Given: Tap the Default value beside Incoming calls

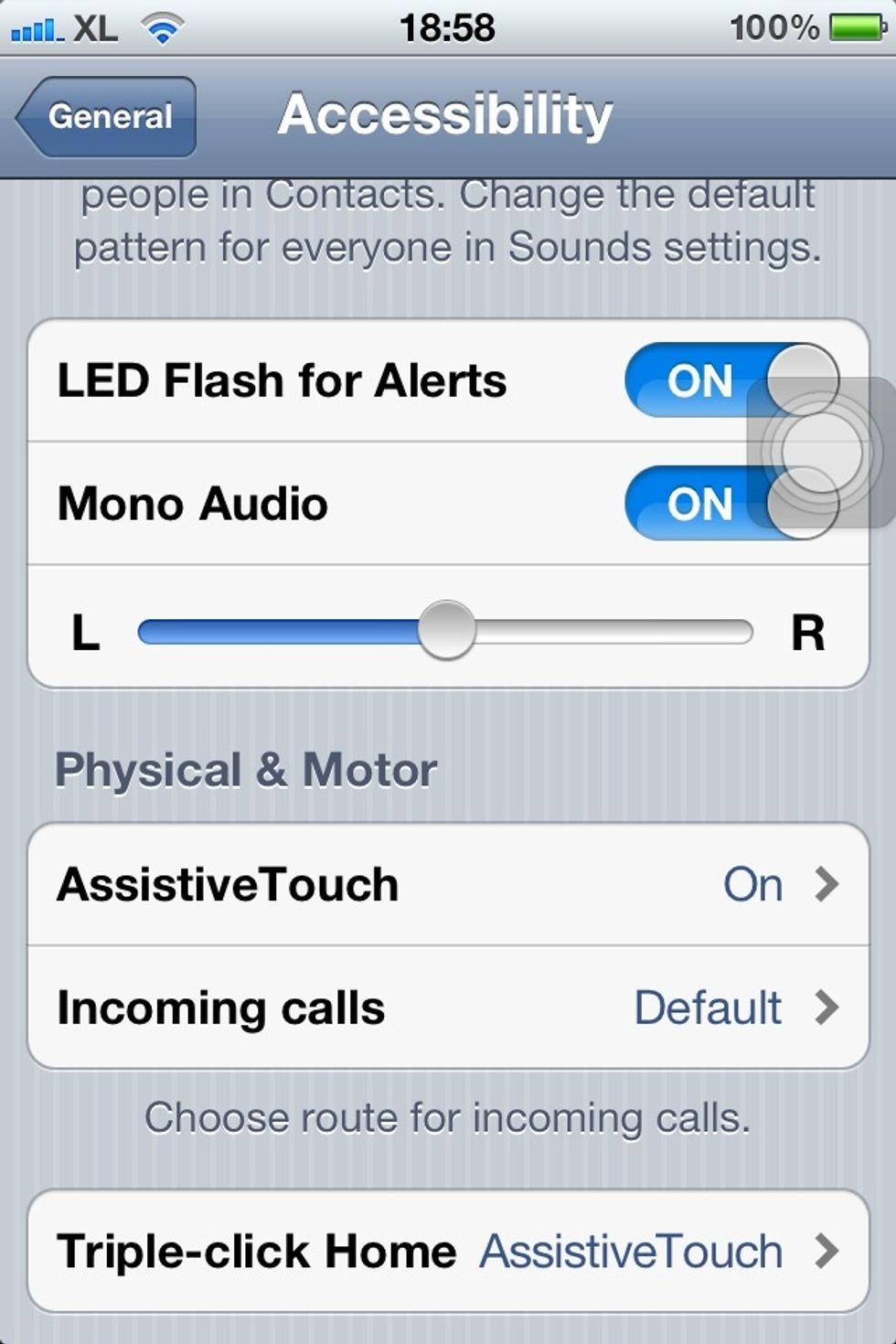Looking at the screenshot, I should coord(708,1008).
